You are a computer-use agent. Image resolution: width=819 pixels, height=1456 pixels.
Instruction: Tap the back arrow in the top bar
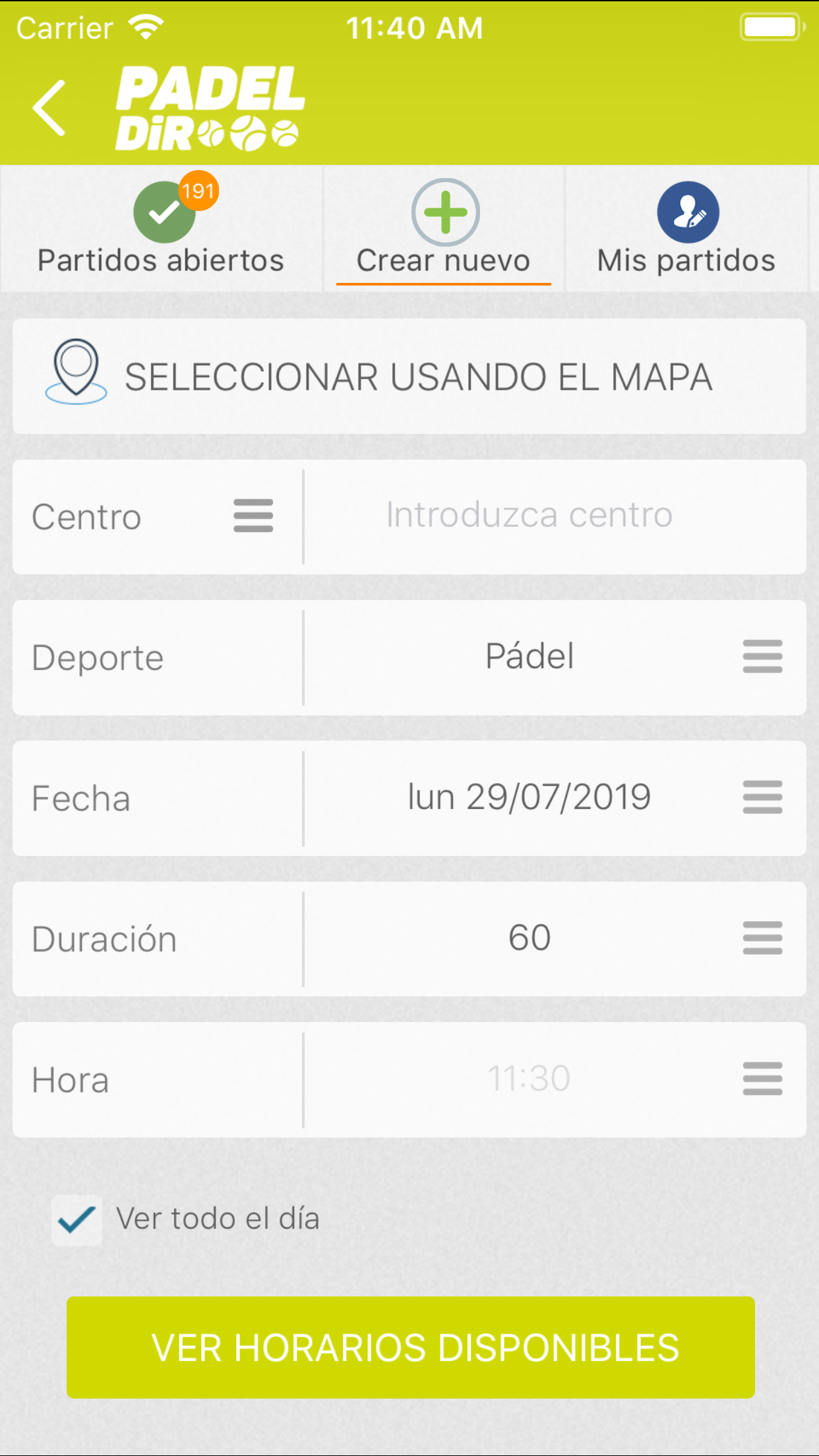(x=47, y=106)
